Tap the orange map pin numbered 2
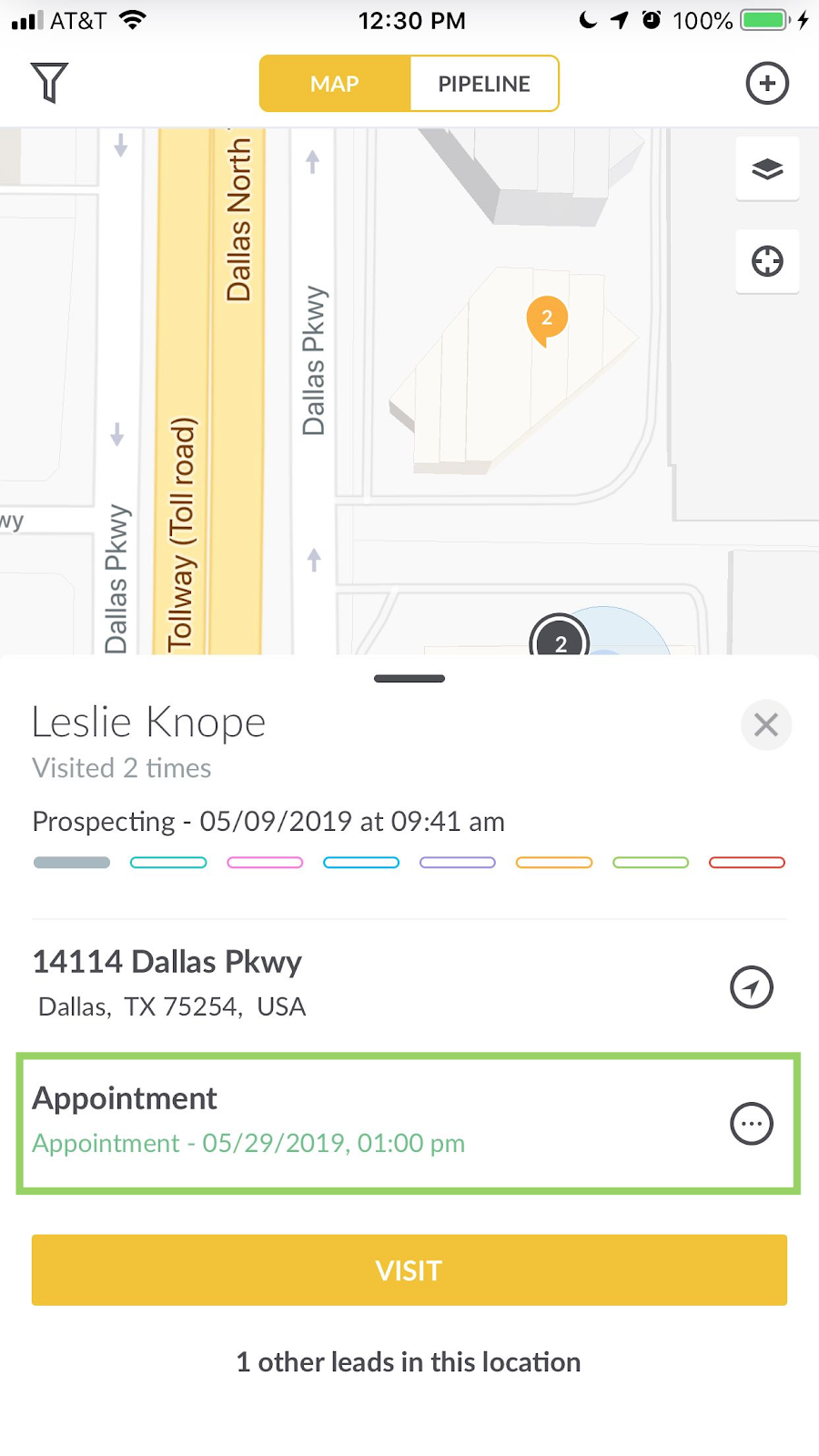 [x=547, y=320]
